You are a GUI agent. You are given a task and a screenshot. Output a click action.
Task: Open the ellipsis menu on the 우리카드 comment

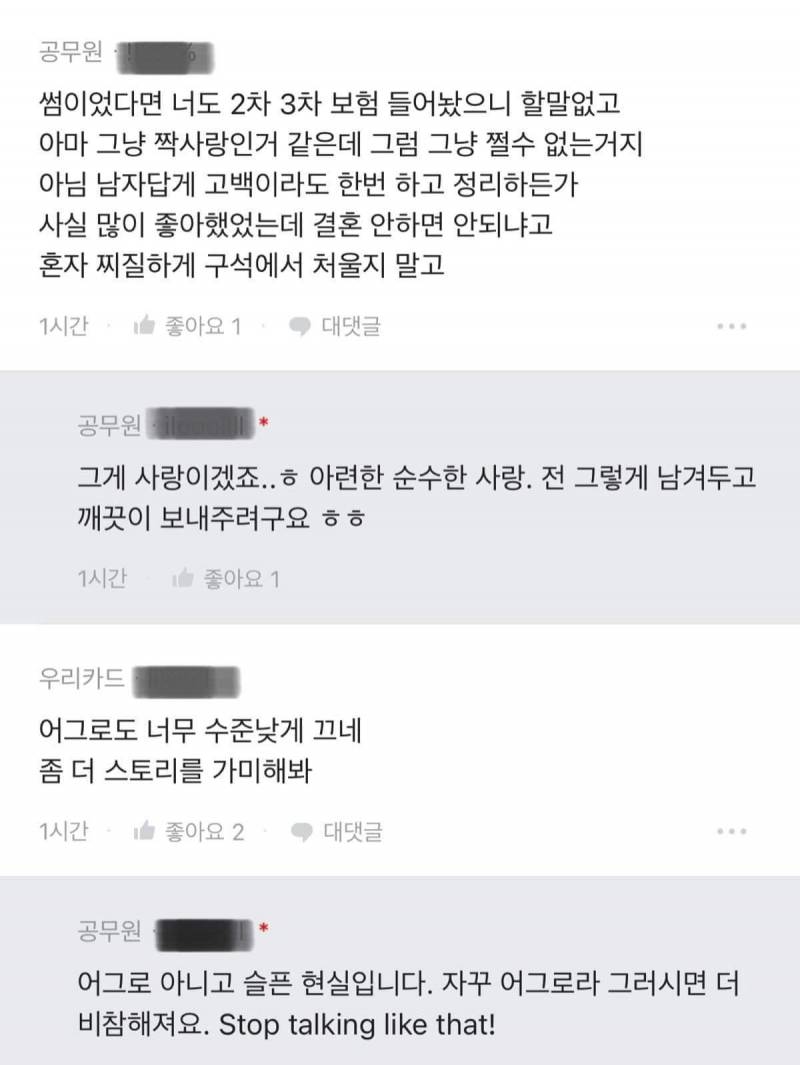(729, 829)
